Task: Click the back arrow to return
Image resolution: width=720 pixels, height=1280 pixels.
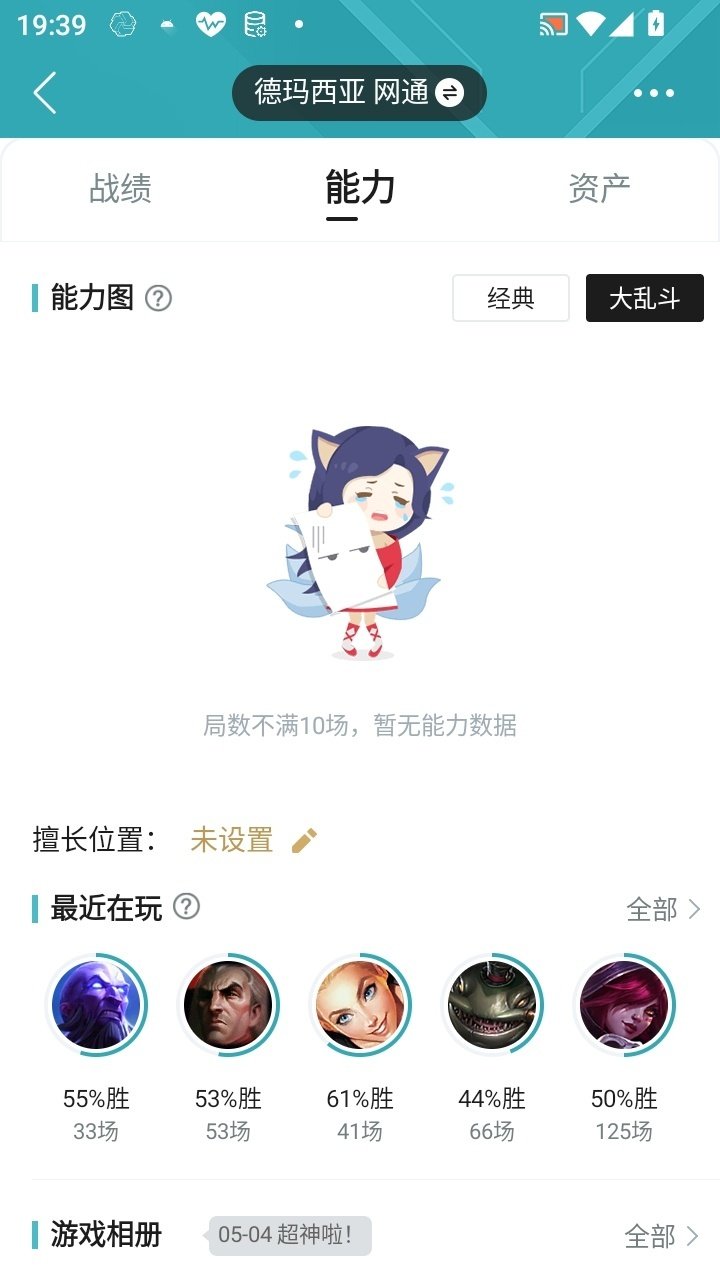Action: click(x=42, y=92)
